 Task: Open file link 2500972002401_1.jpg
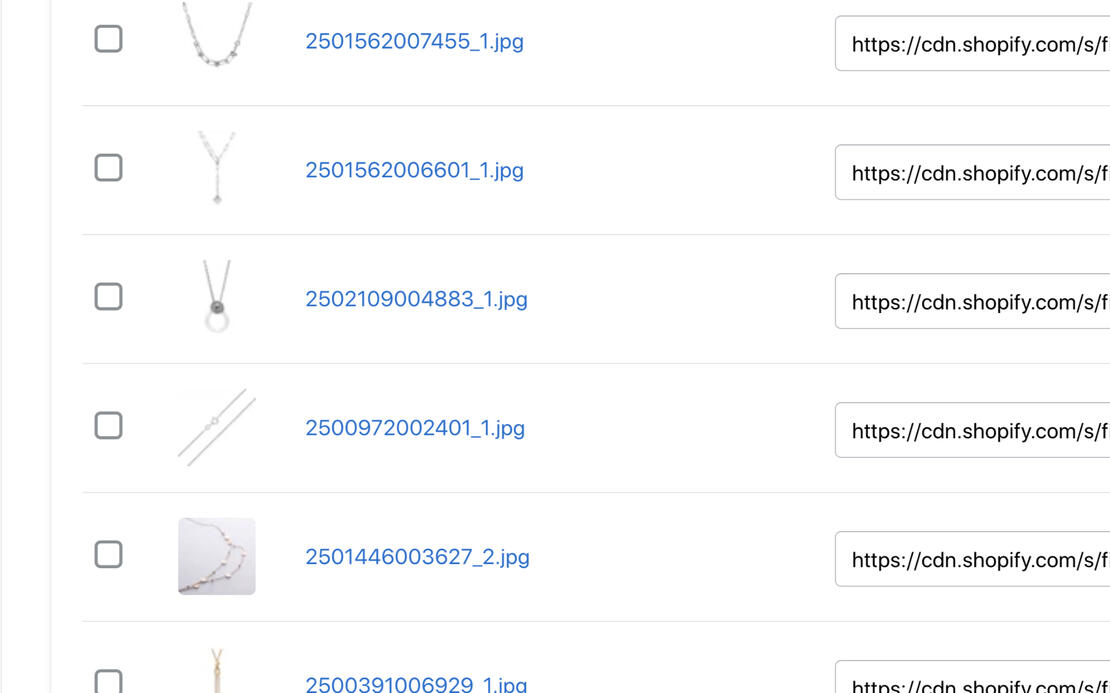point(415,429)
